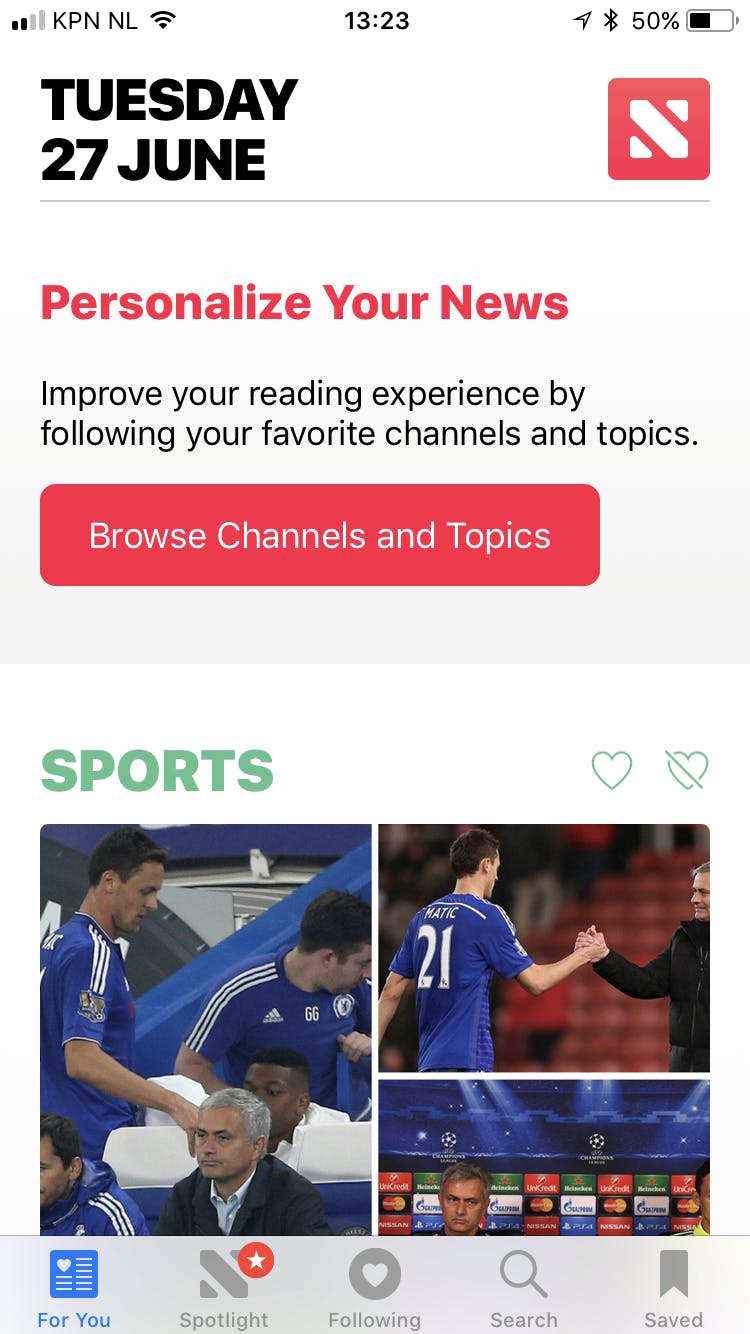Switch to the Search tab
The width and height of the screenshot is (750, 1334).
[x=523, y=1288]
